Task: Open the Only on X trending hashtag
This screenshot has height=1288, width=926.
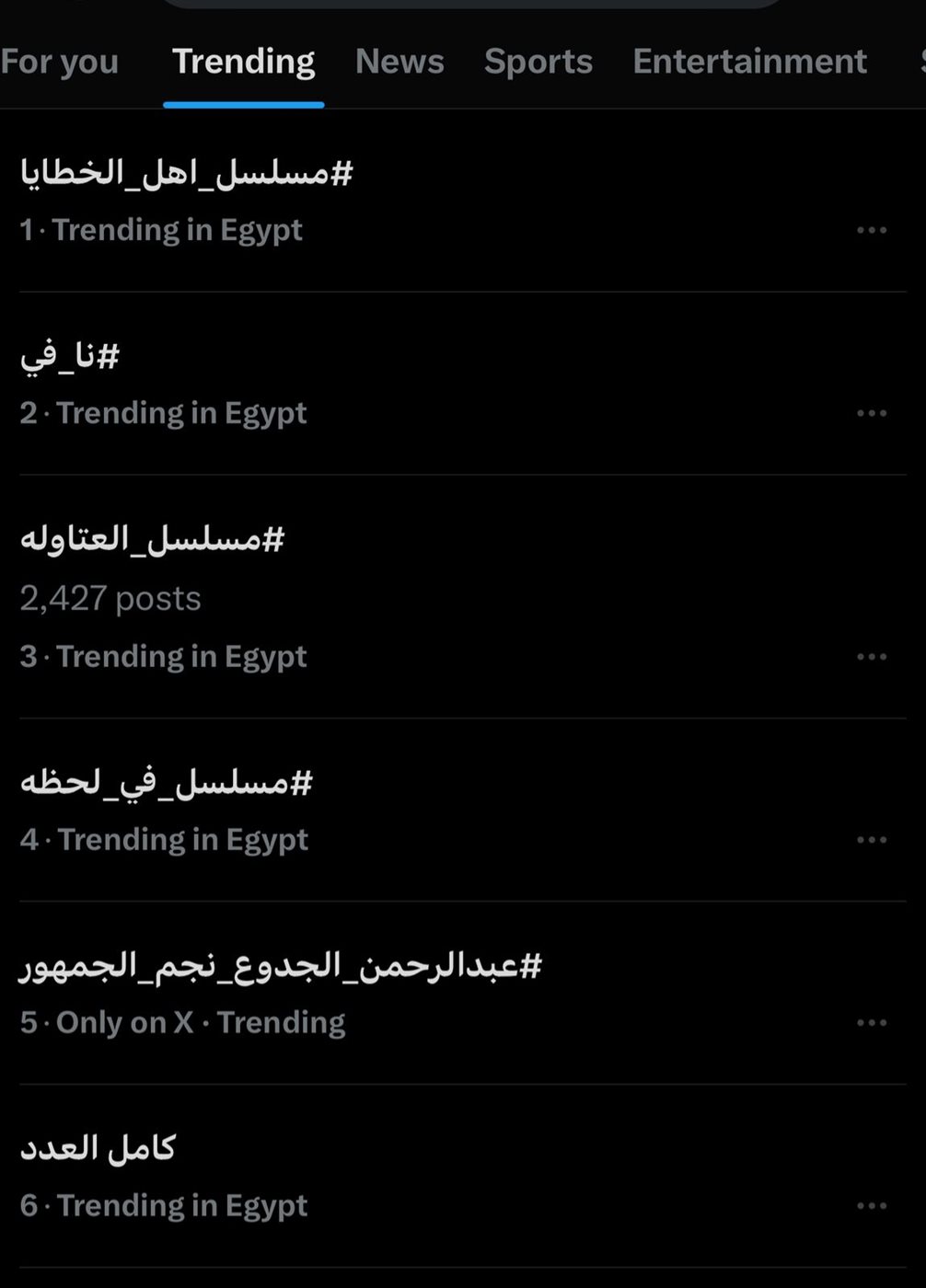Action: click(281, 966)
